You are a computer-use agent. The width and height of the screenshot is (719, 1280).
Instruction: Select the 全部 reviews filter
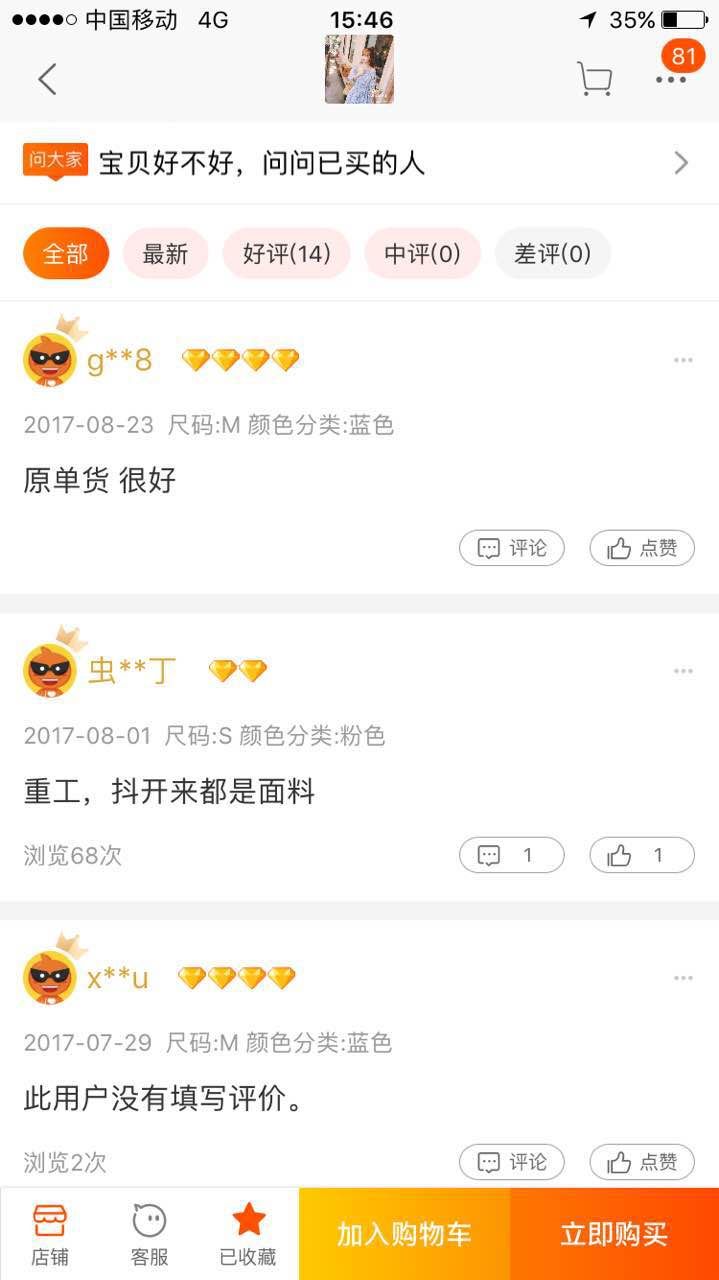[x=65, y=254]
